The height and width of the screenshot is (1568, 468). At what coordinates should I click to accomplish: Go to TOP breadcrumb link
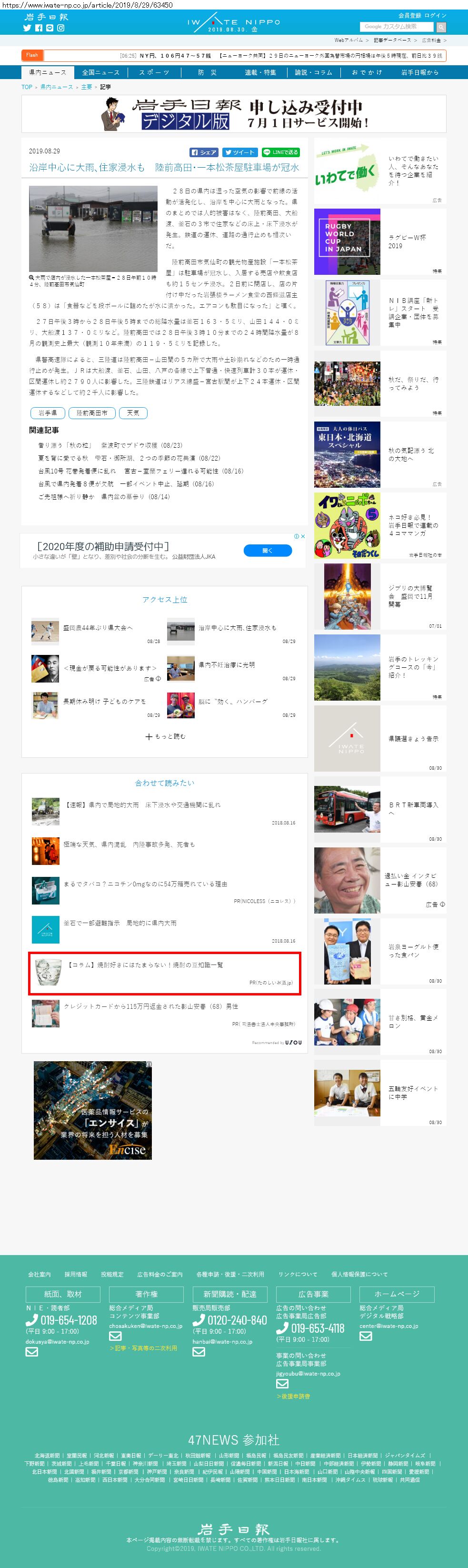(x=27, y=87)
